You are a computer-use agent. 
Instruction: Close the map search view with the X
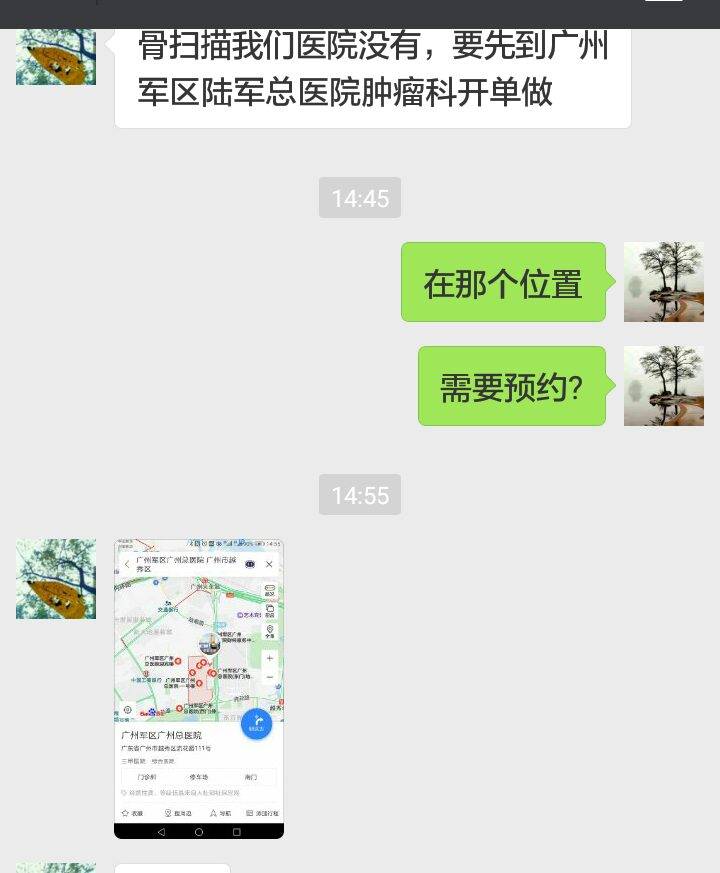pyautogui.click(x=267, y=564)
